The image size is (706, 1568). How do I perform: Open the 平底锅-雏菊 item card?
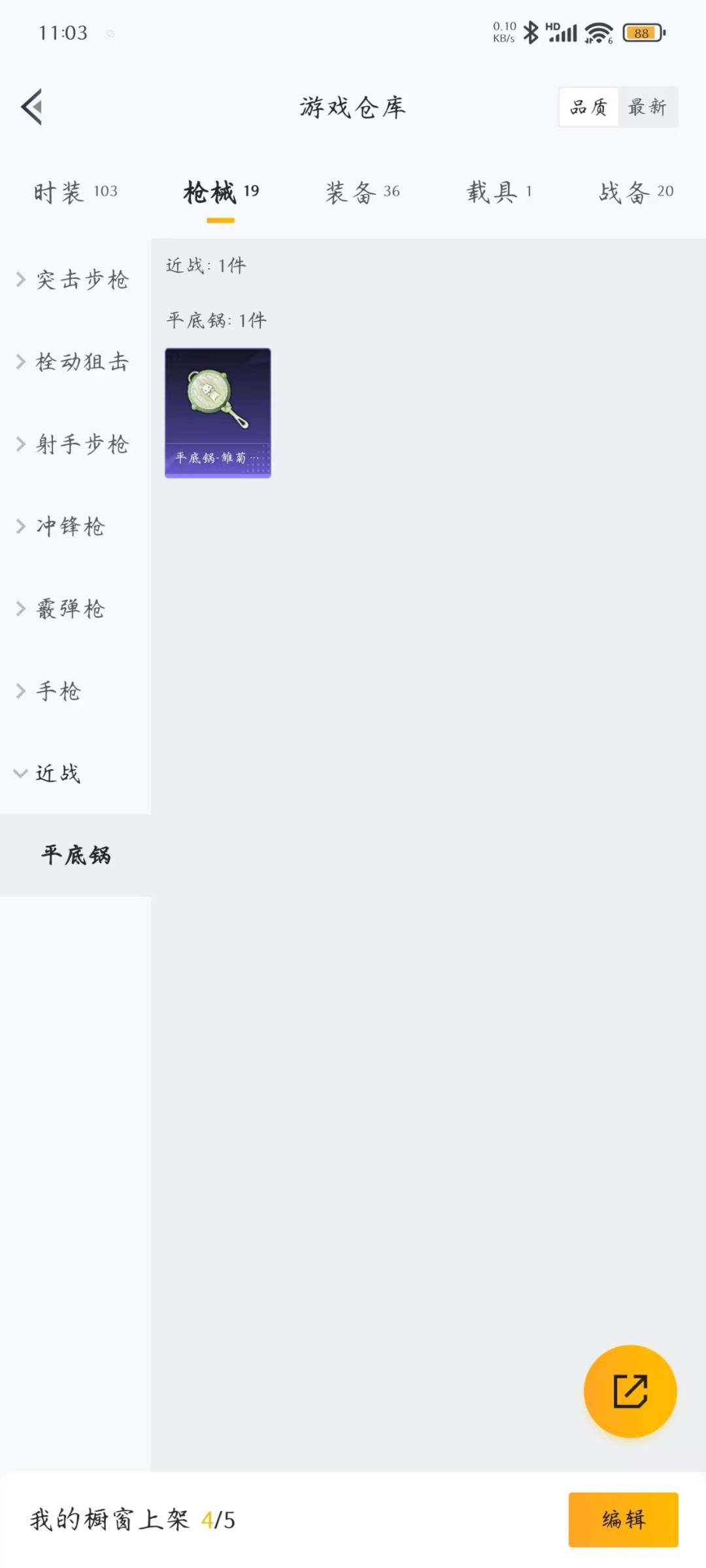(x=218, y=413)
